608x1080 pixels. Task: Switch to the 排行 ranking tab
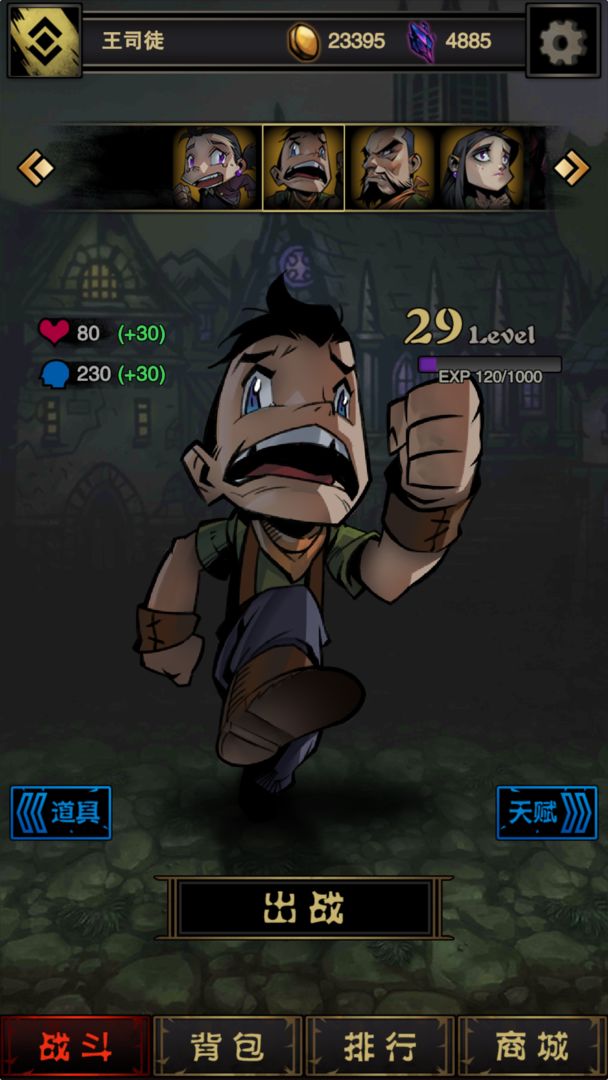380,1047
